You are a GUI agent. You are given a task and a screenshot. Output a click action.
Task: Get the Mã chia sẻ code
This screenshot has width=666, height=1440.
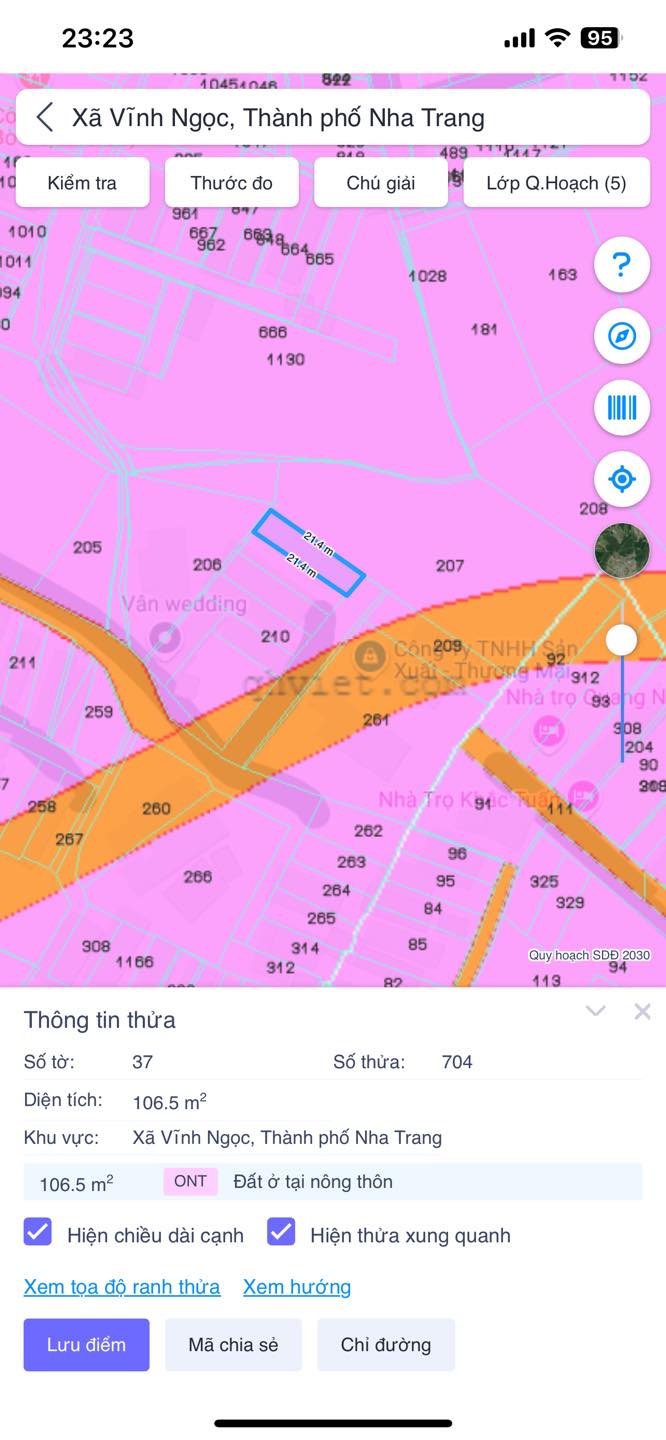click(x=233, y=1344)
